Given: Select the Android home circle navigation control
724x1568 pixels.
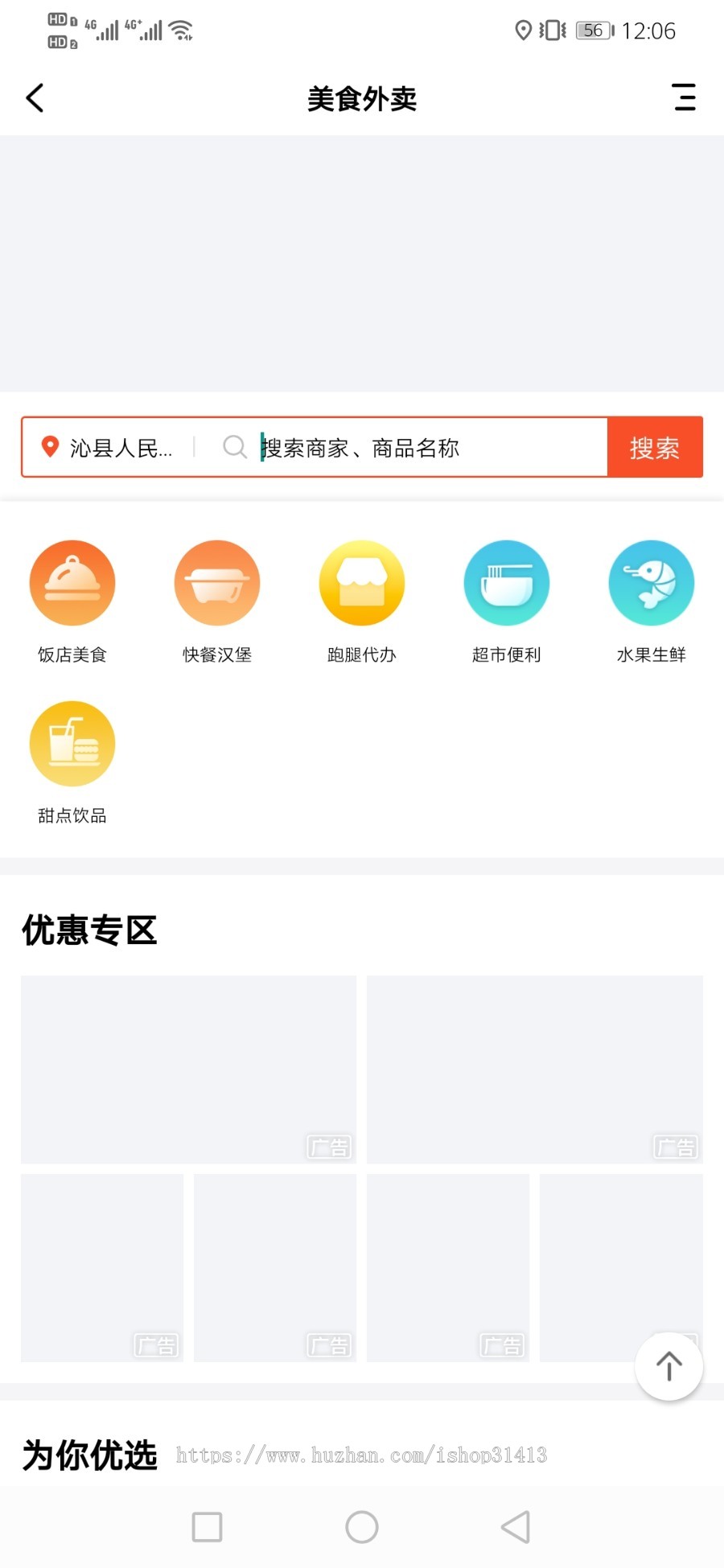Looking at the screenshot, I should click(x=363, y=1526).
